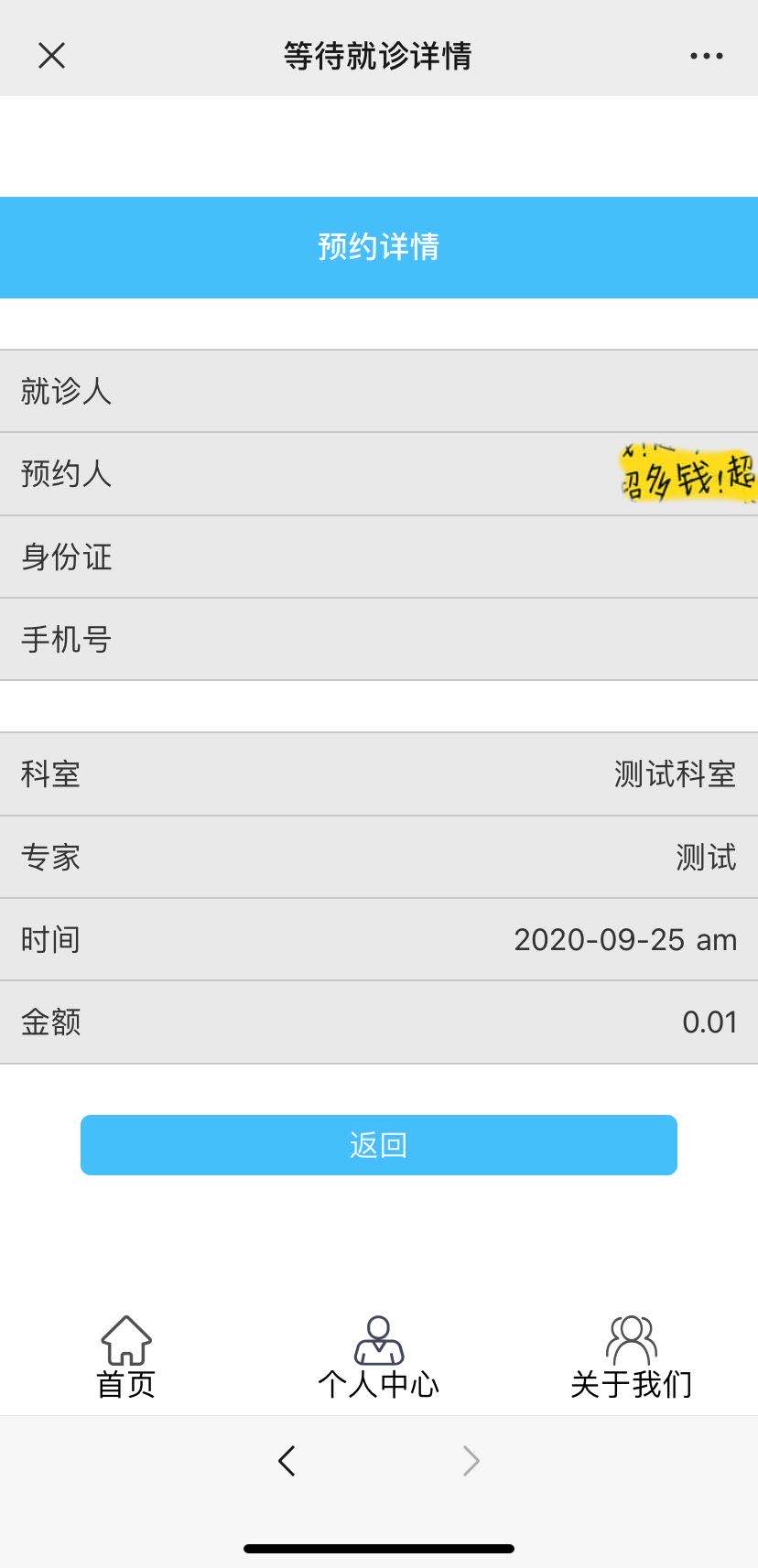Screen dimensions: 758x1568
Task: Tap the 身份证 field row
Action: pos(379,557)
